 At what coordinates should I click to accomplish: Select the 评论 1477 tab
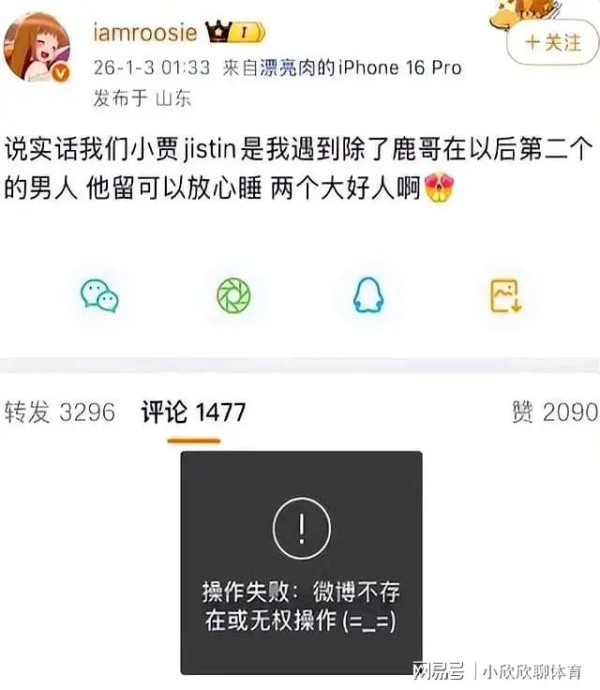[193, 411]
